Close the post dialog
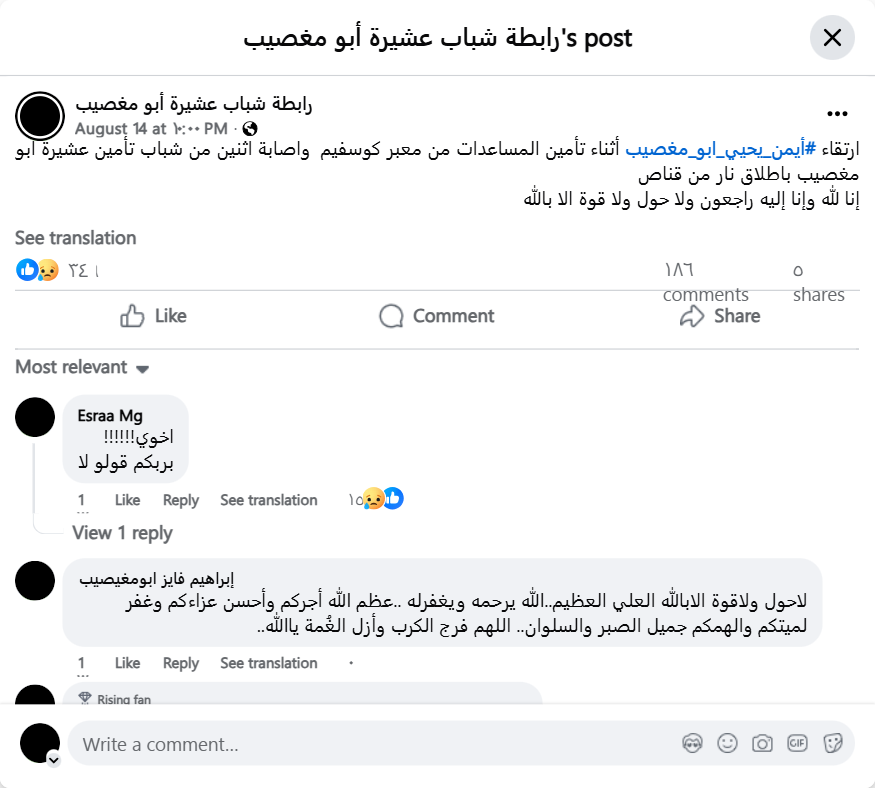The image size is (875, 788). click(832, 39)
